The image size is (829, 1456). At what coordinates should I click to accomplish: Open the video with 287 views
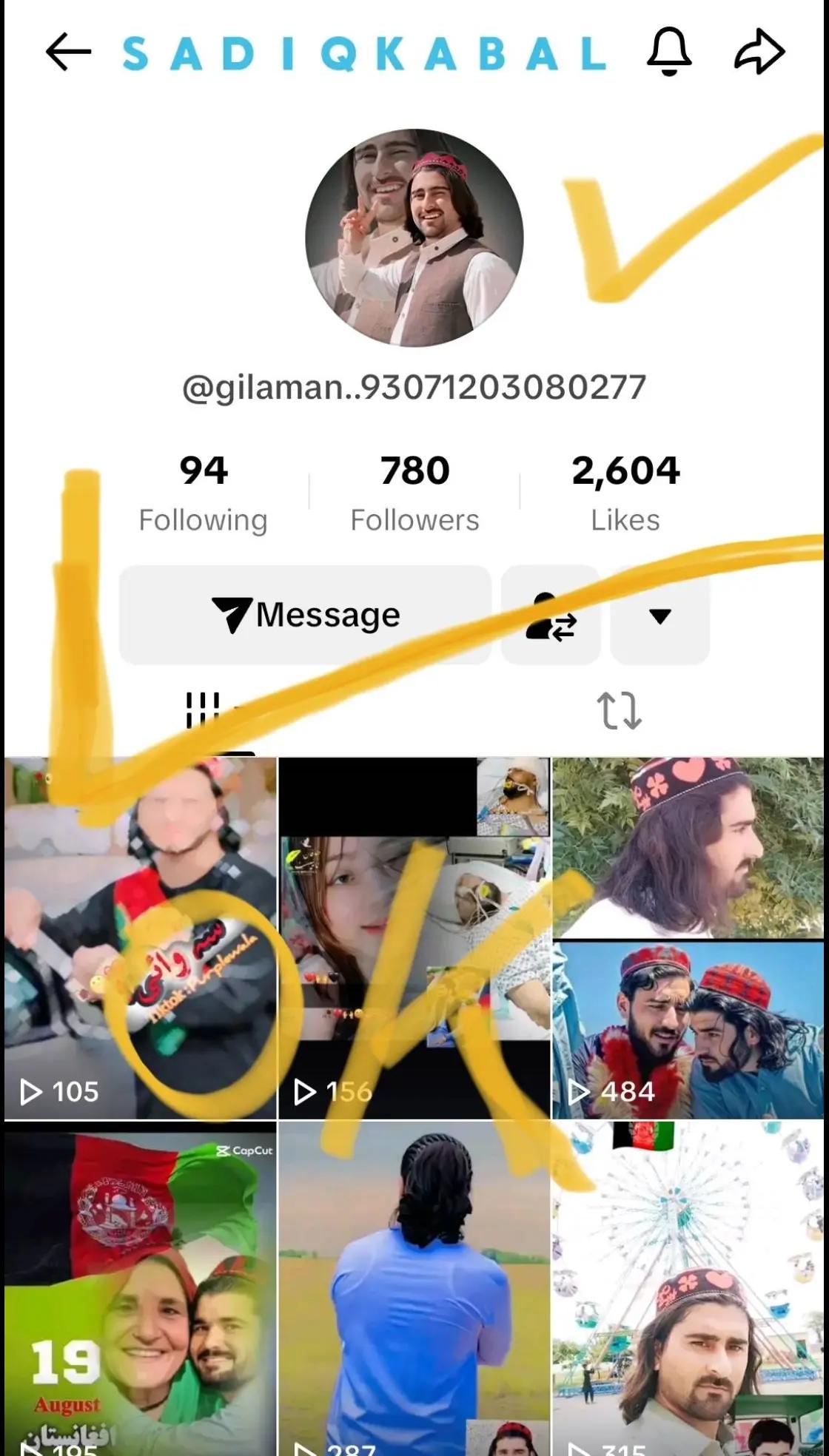tap(414, 1289)
